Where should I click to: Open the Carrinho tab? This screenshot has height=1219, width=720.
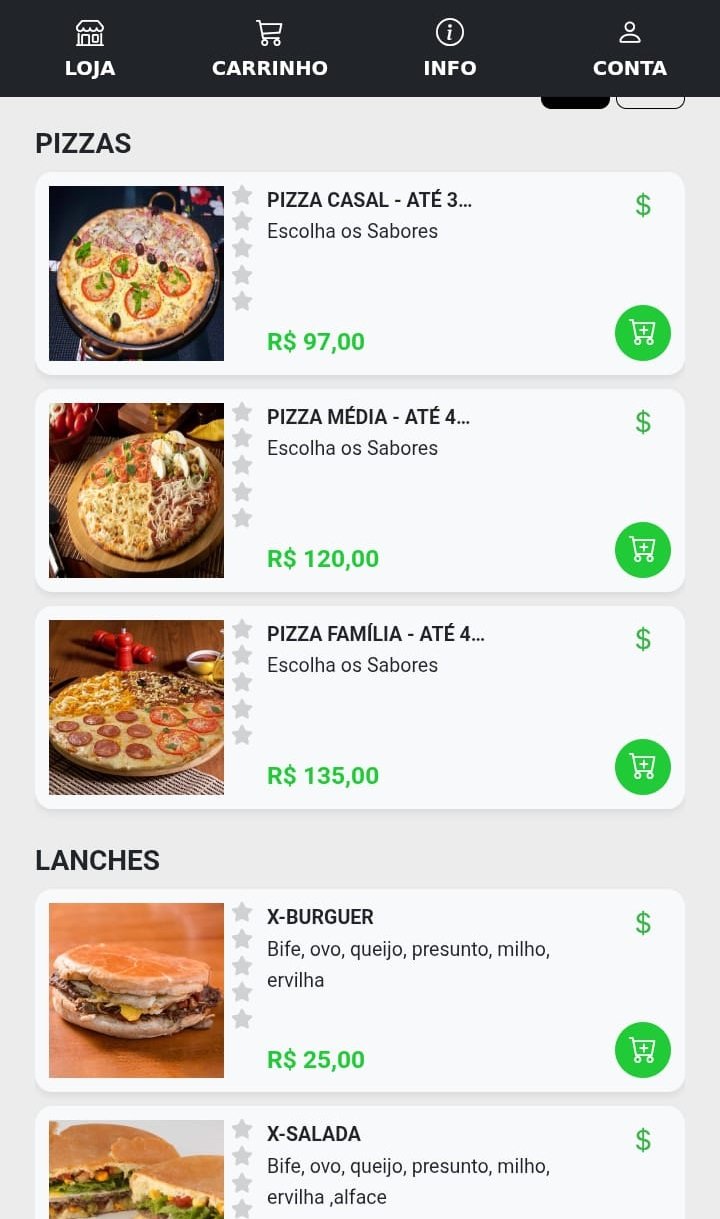click(269, 49)
